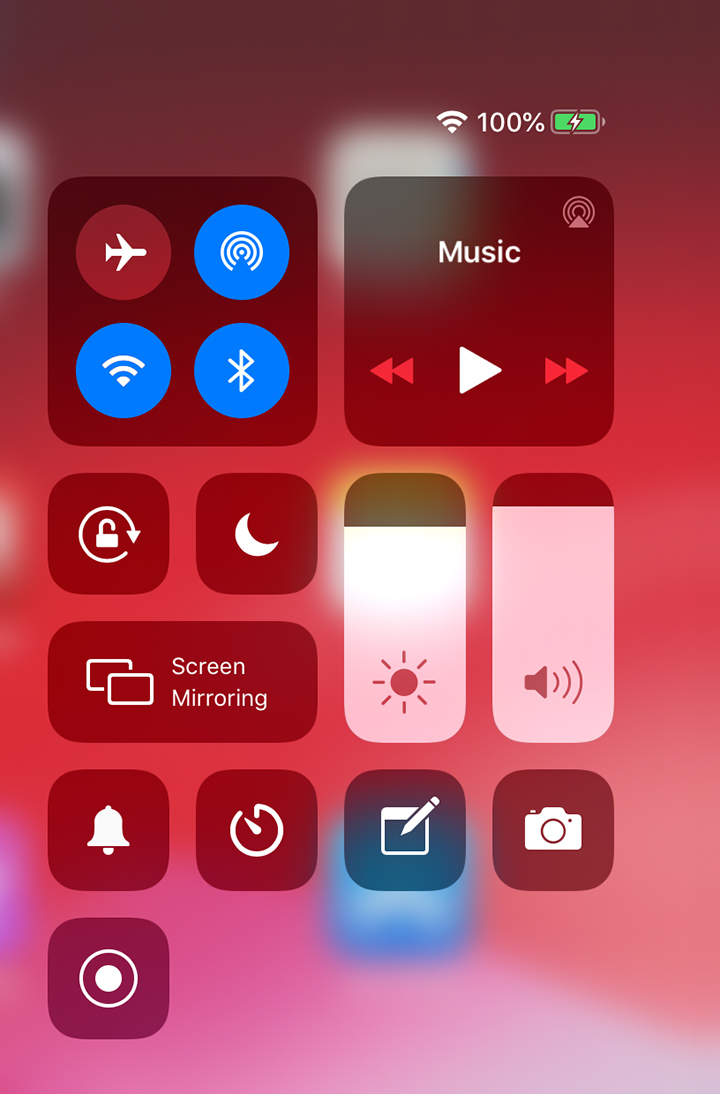This screenshot has height=1094, width=720.
Task: Turn on Airplane Mode
Action: [x=123, y=252]
